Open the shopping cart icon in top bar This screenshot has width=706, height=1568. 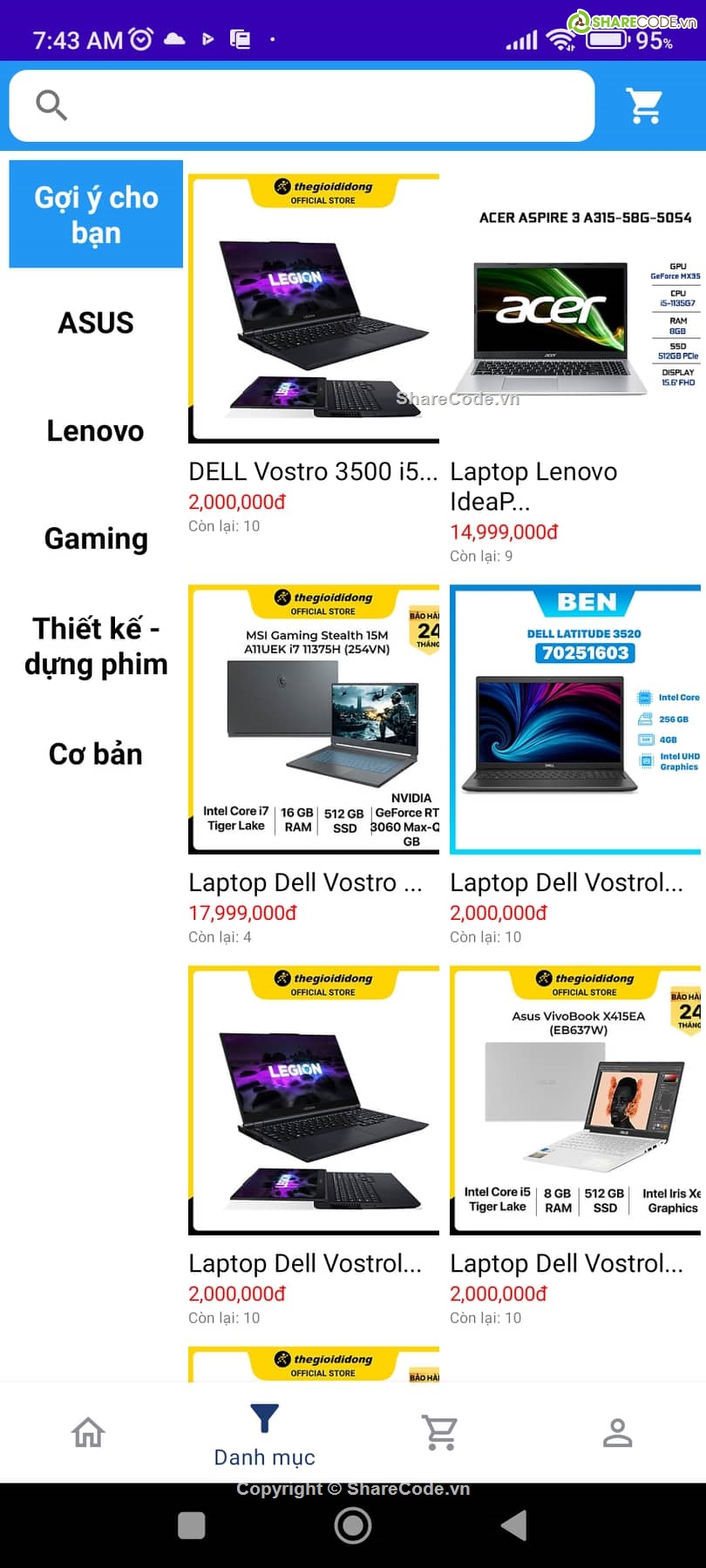coord(645,105)
